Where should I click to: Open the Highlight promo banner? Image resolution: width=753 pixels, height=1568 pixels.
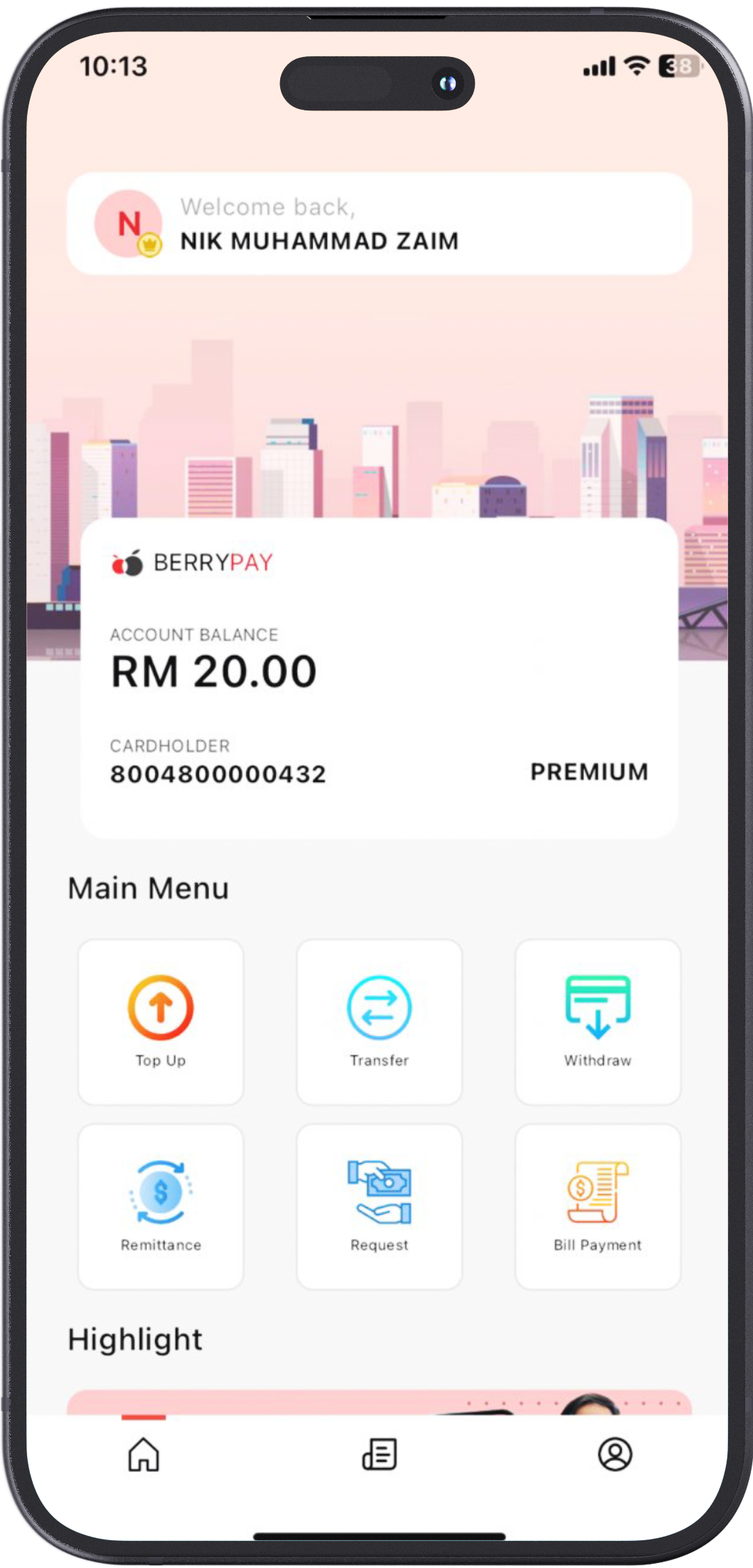(x=379, y=1401)
